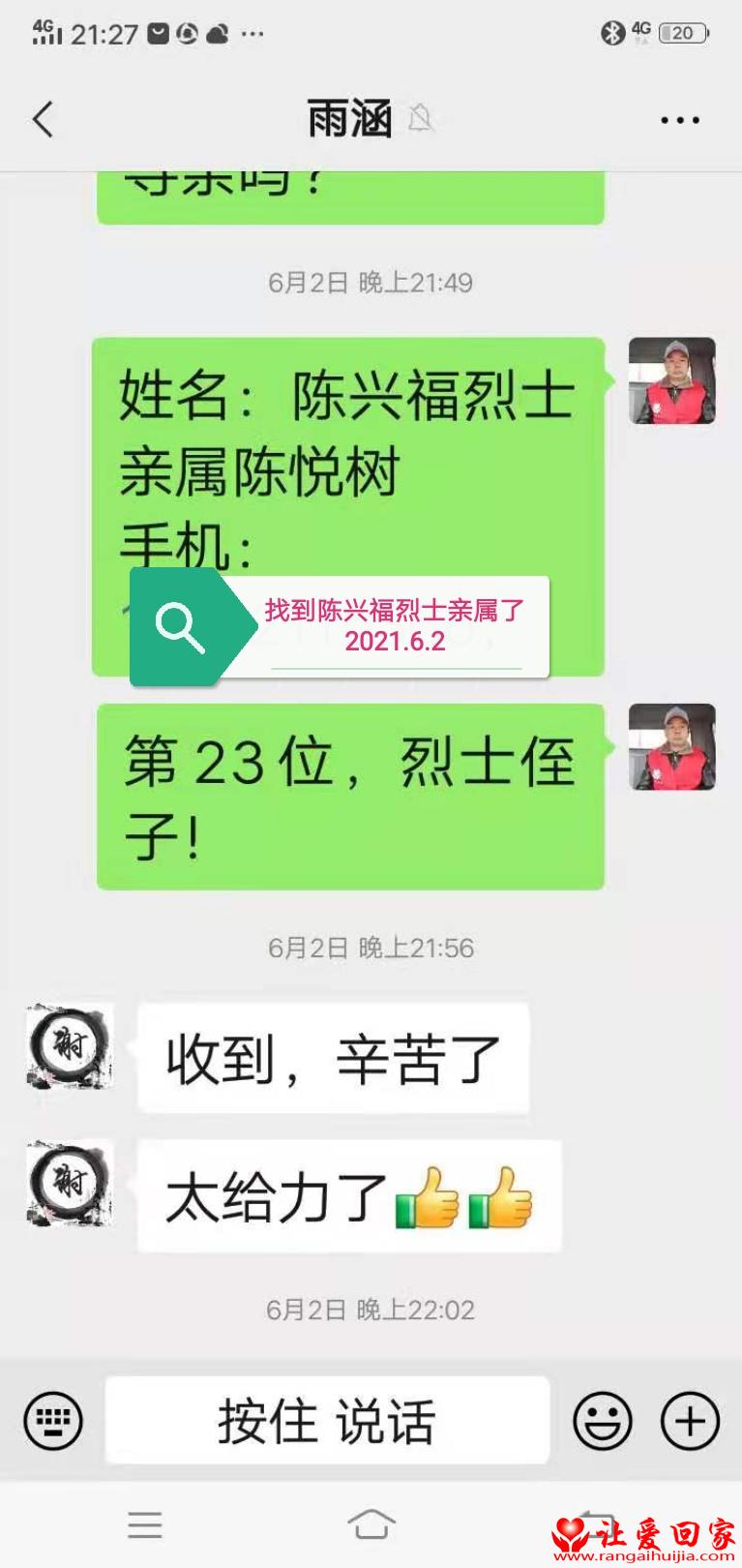Open the system recent apps menu
The height and width of the screenshot is (1568, 742).
(x=145, y=1524)
